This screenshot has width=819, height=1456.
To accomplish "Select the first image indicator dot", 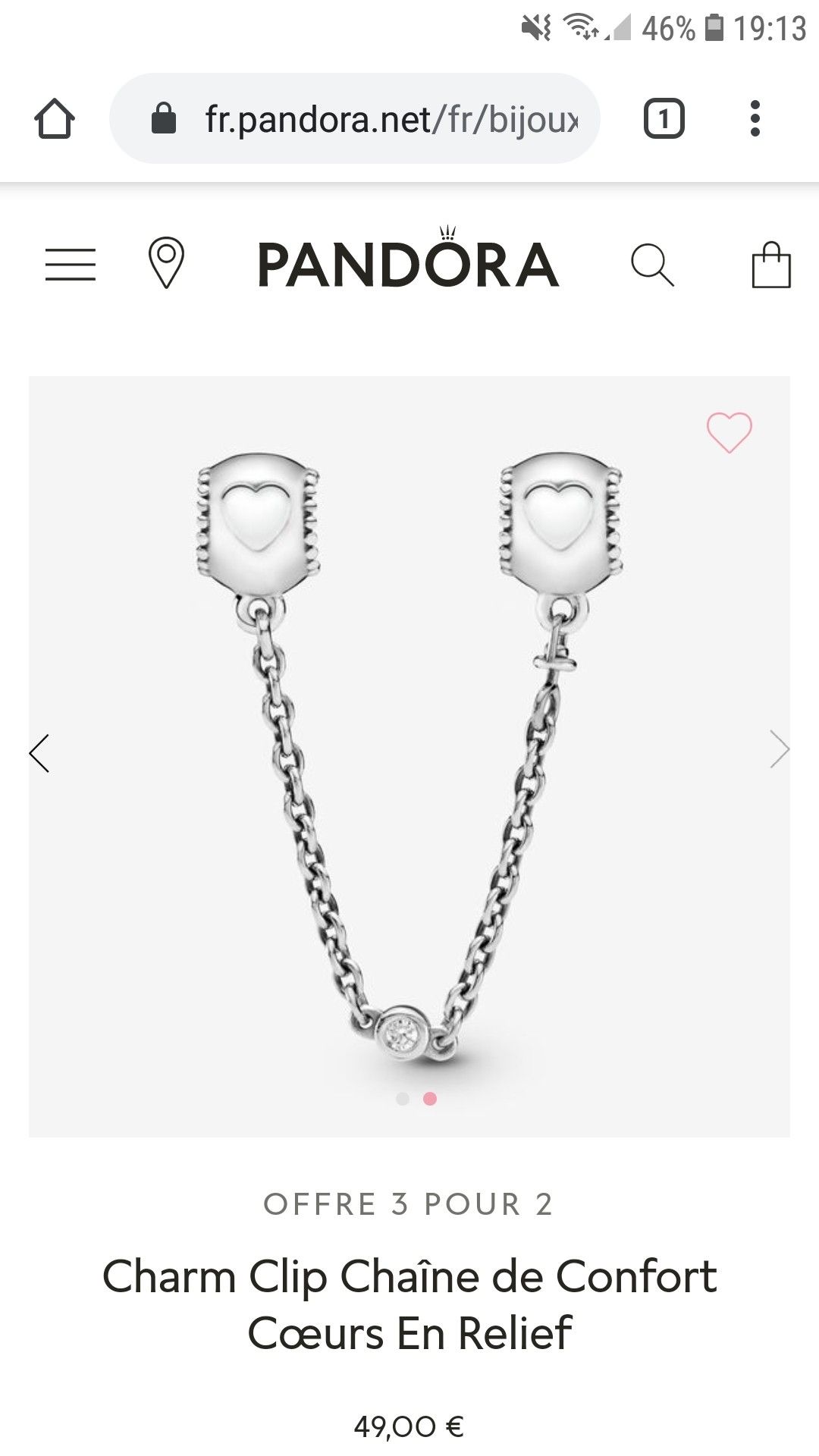I will [x=403, y=1099].
